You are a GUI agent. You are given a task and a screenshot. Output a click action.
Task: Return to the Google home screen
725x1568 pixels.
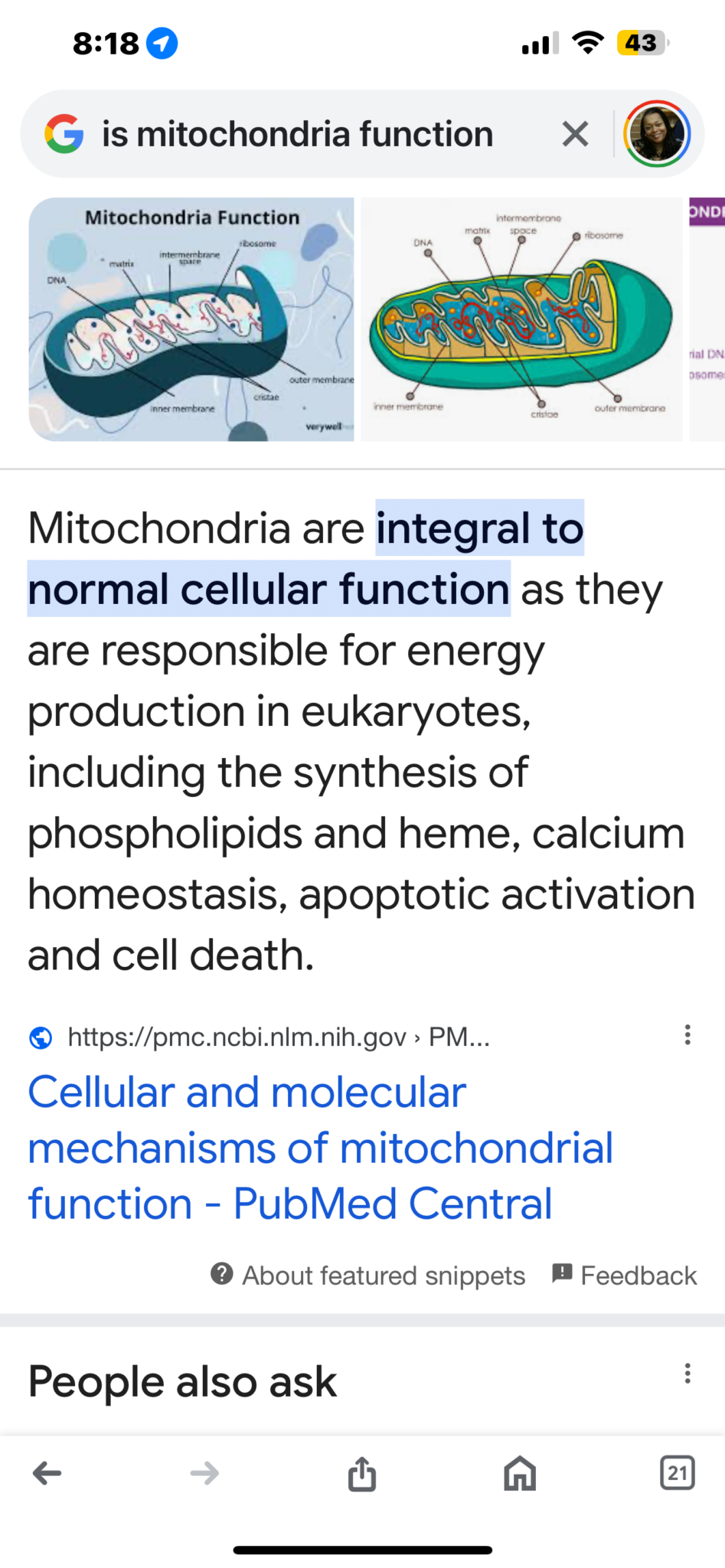[520, 1473]
